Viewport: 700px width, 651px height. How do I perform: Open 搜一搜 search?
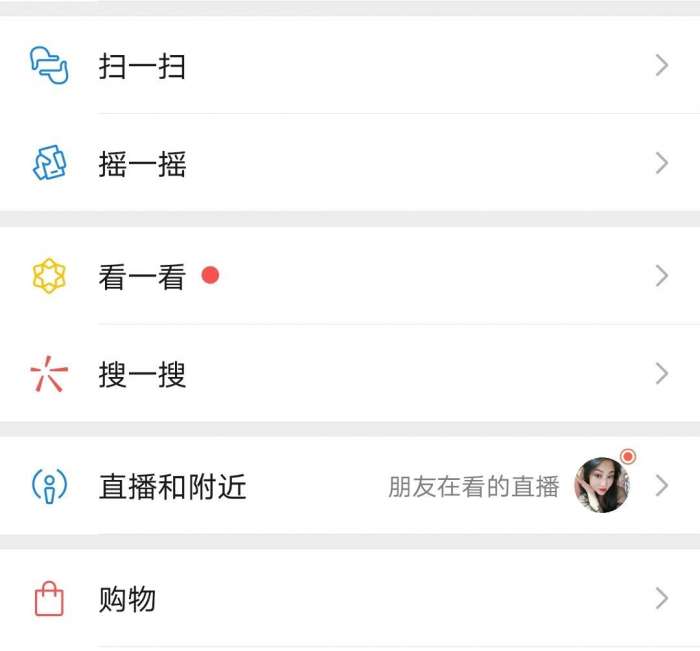pyautogui.click(x=142, y=375)
